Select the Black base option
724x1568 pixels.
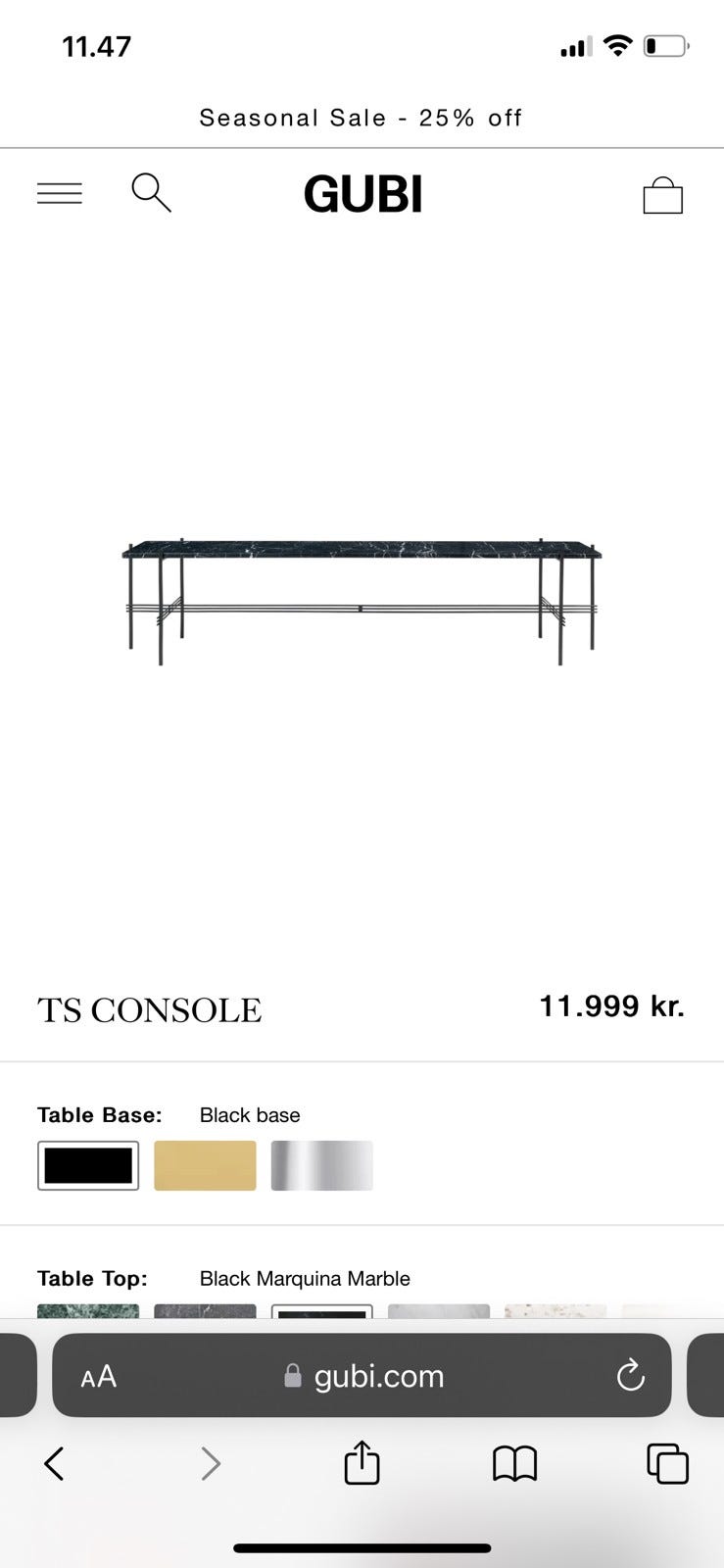tap(87, 1165)
